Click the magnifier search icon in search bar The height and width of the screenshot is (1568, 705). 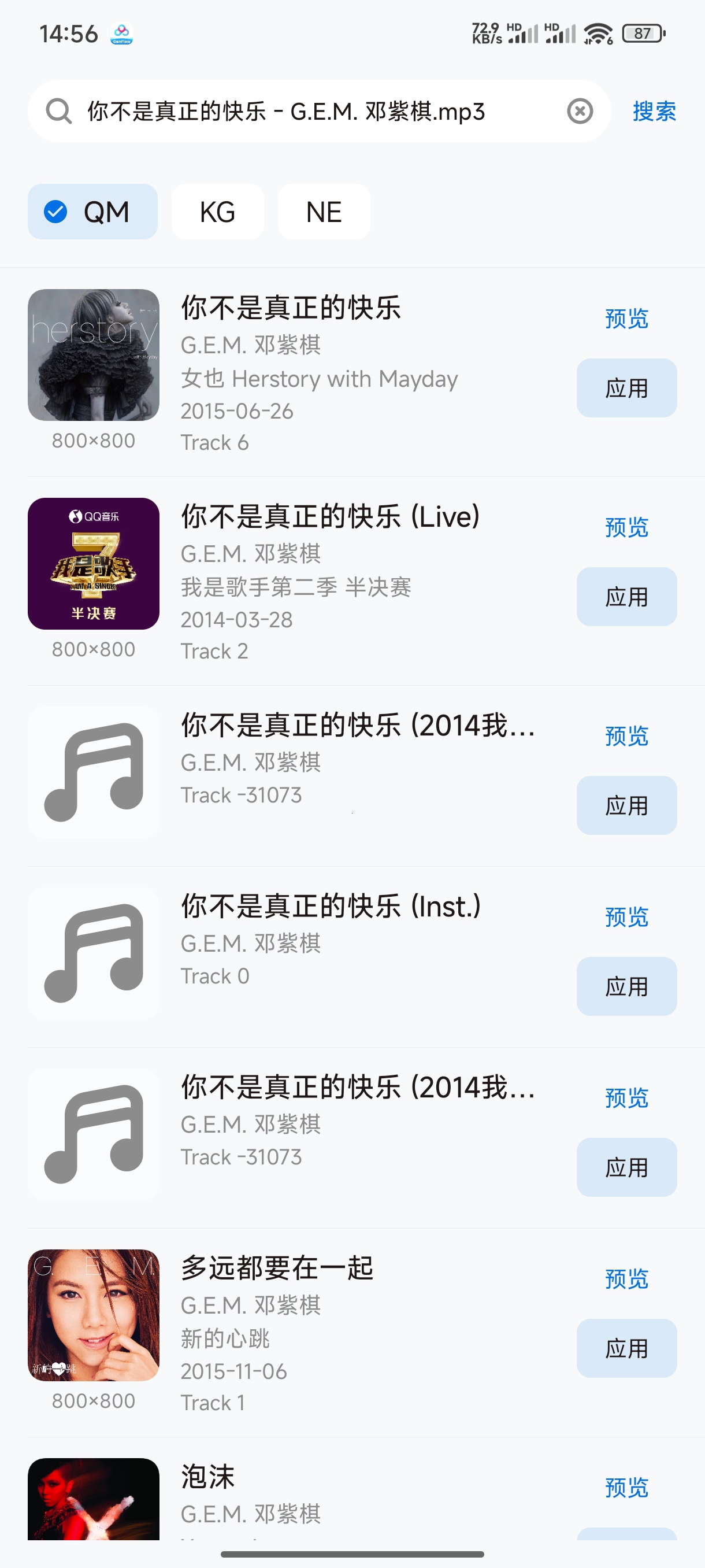point(58,111)
